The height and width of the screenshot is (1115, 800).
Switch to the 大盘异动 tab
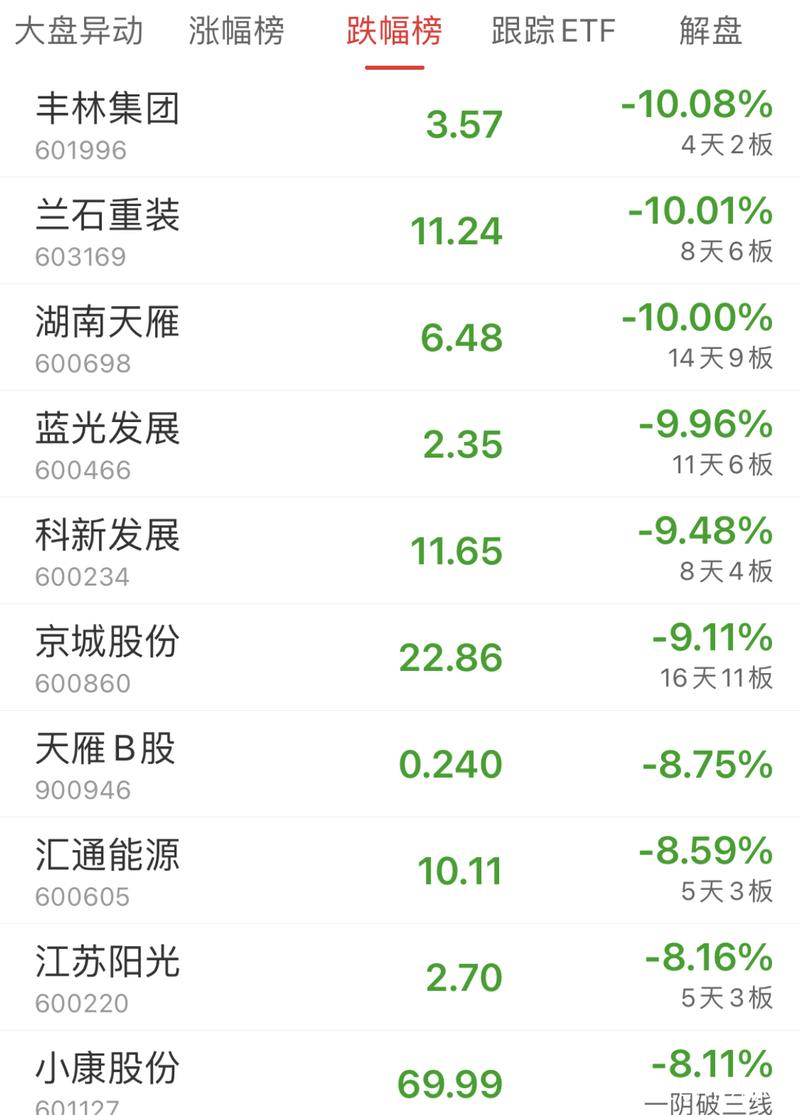(80, 31)
